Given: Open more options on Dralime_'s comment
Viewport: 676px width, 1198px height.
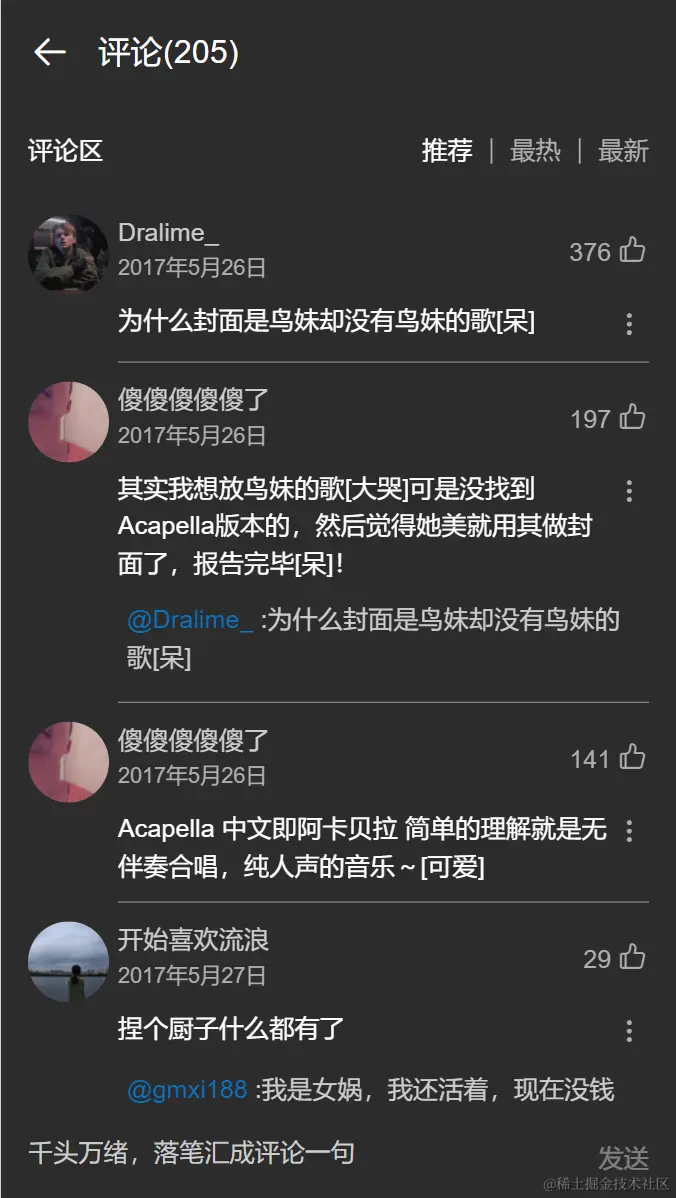Looking at the screenshot, I should 629,323.
